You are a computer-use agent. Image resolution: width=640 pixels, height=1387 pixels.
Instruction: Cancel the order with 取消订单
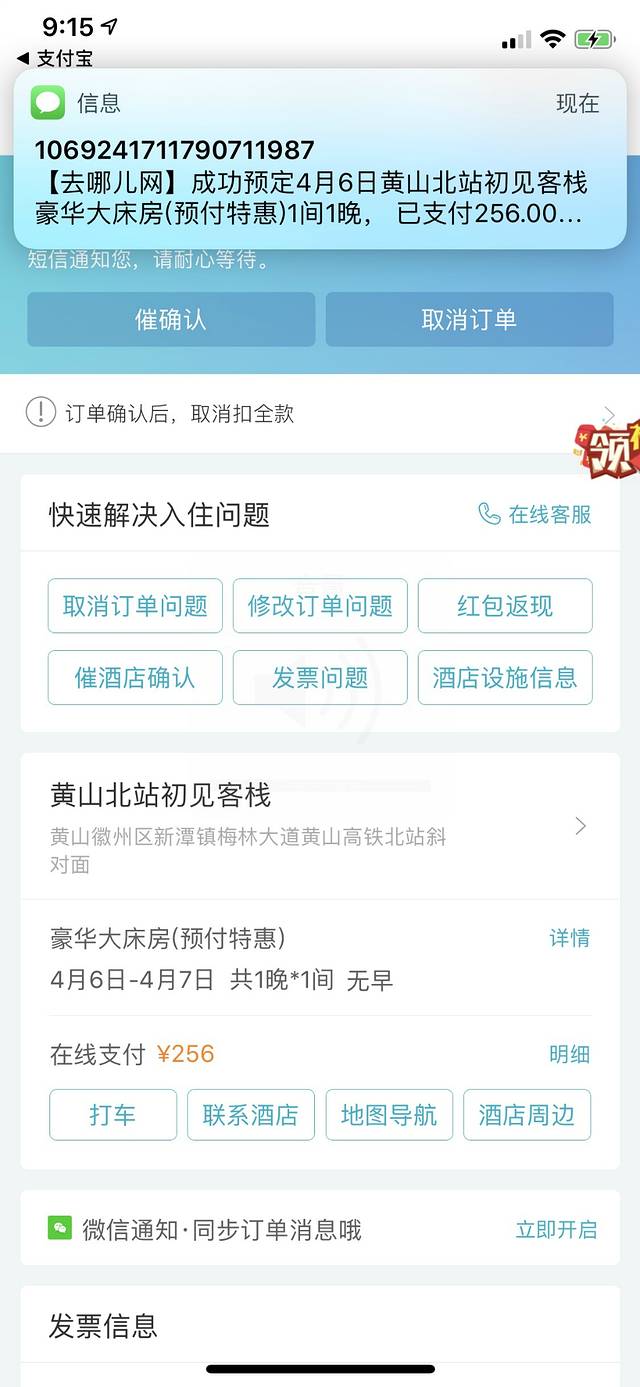tap(469, 319)
